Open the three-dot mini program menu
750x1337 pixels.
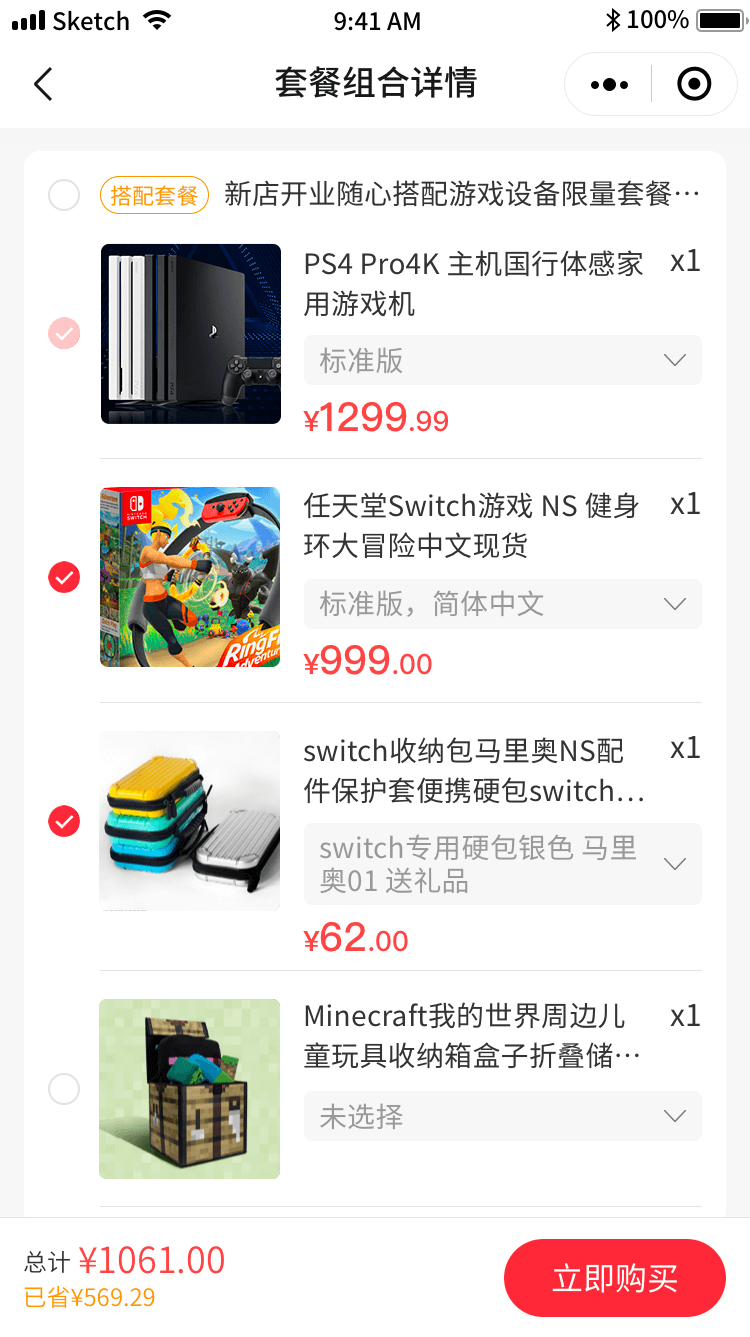(609, 85)
